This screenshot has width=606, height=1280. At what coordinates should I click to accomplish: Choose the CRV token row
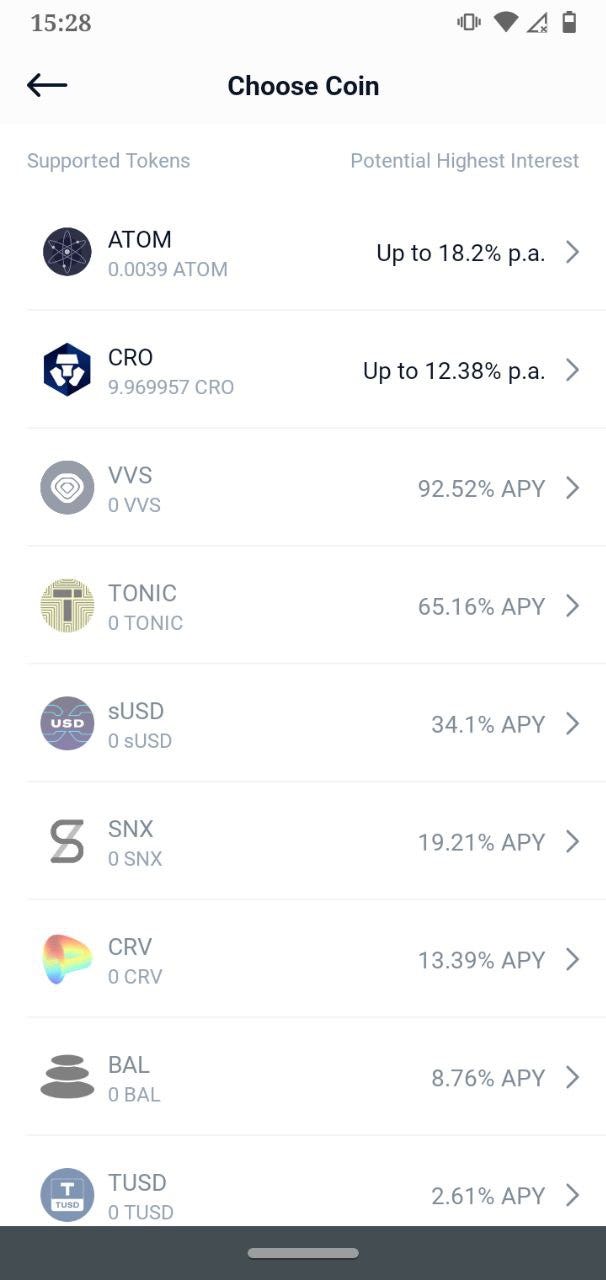click(303, 960)
